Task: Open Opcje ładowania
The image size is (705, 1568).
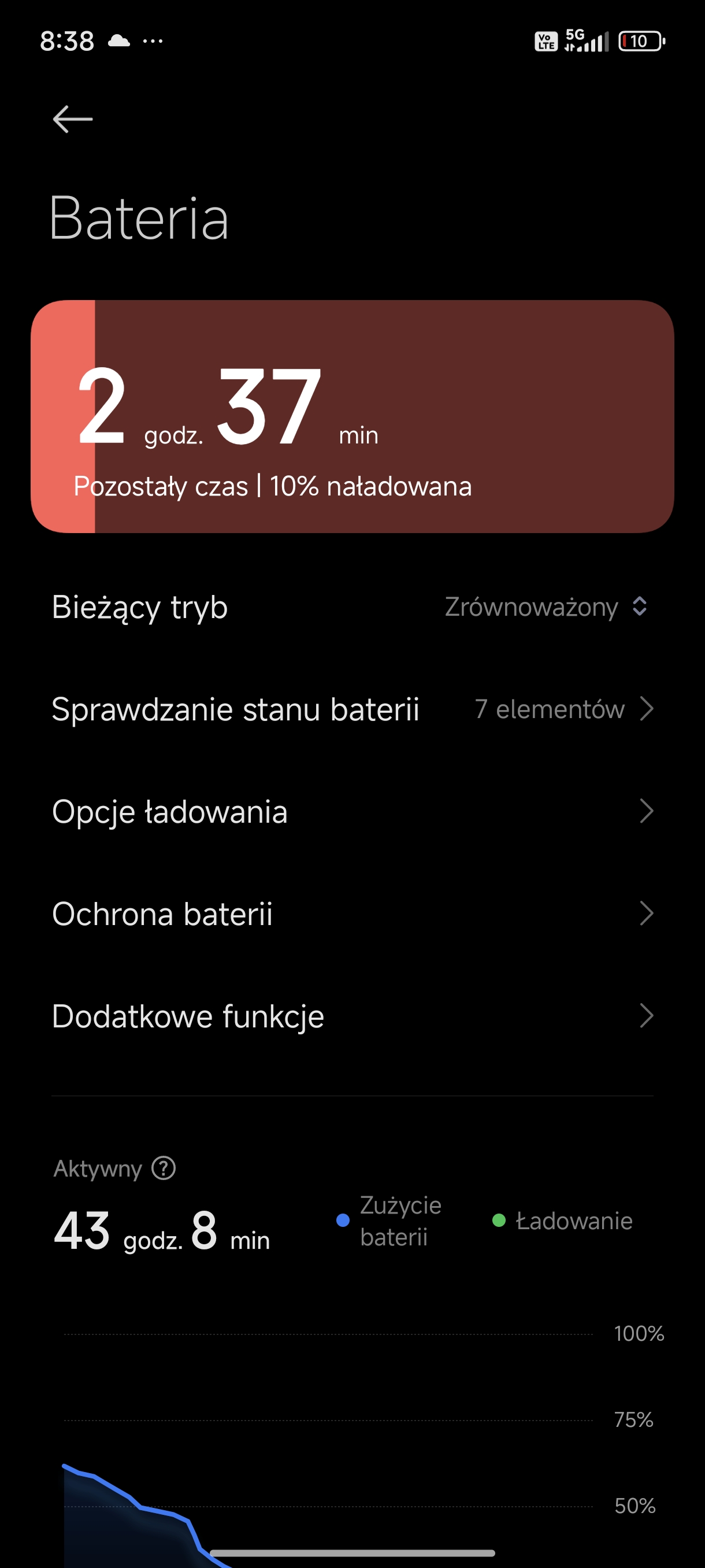Action: pos(352,811)
